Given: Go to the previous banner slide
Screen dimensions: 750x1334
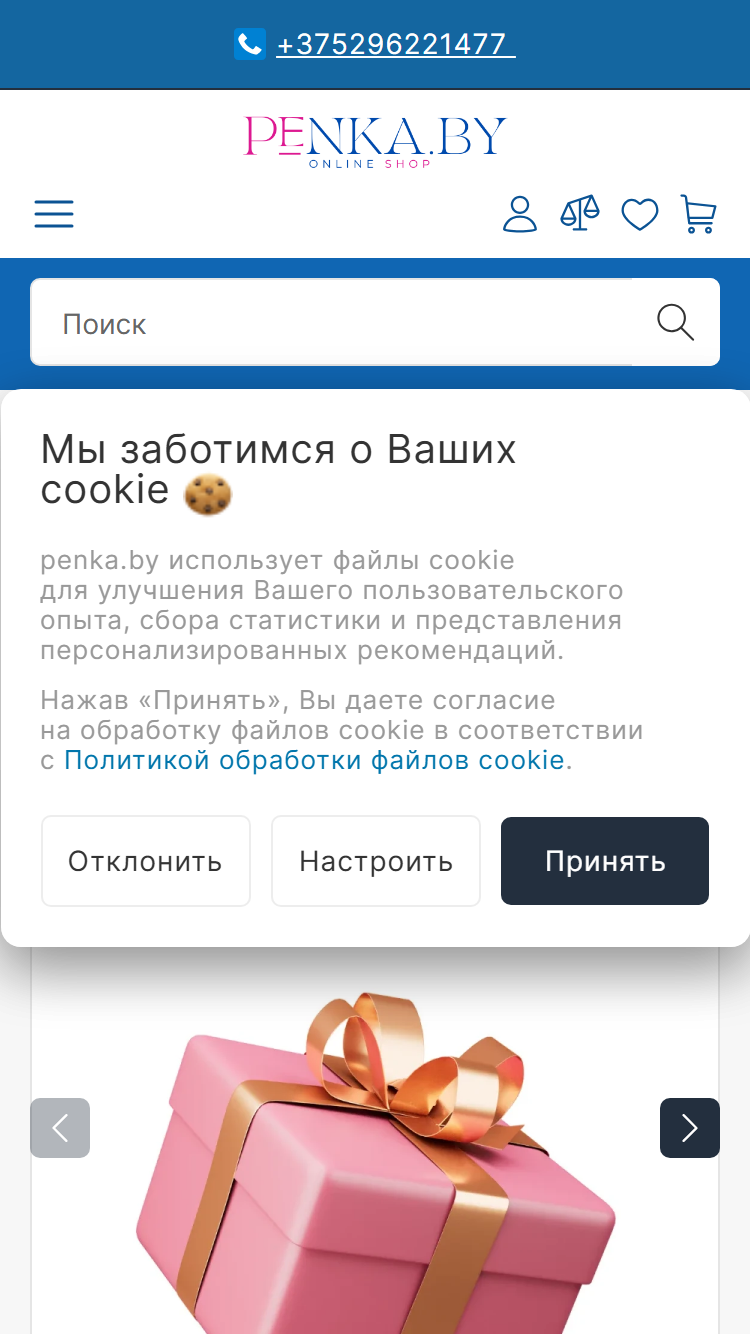Looking at the screenshot, I should [x=60, y=1128].
